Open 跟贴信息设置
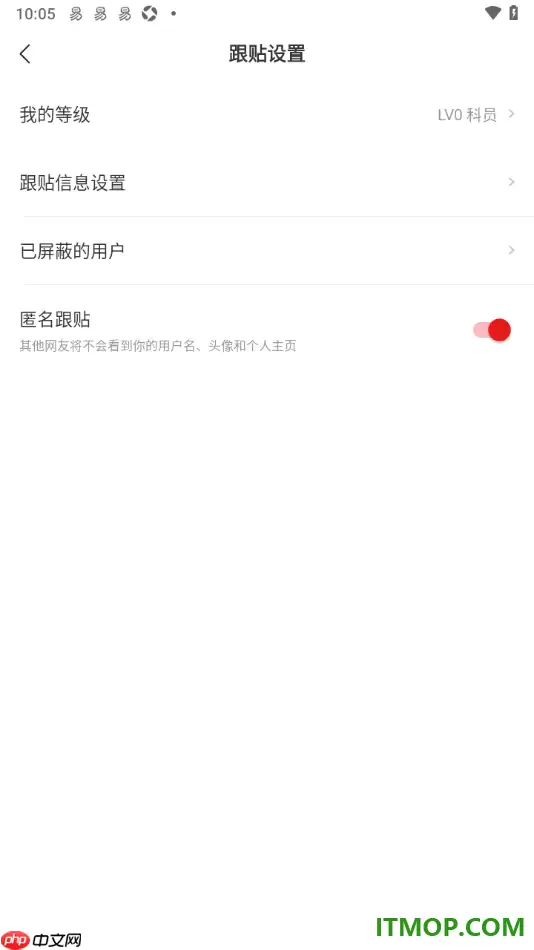 [x=267, y=182]
